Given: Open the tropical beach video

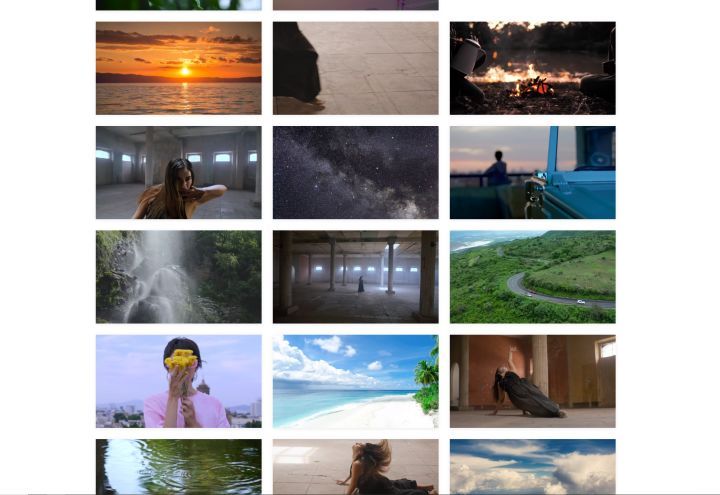Looking at the screenshot, I should (355, 381).
